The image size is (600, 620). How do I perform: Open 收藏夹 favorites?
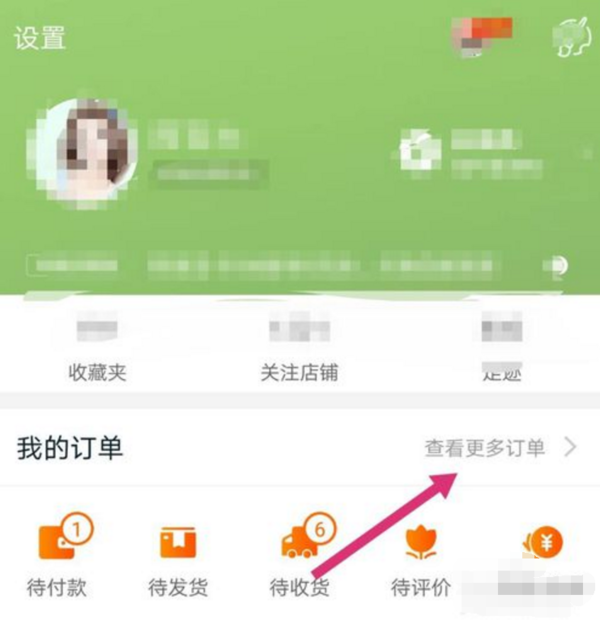tap(97, 372)
